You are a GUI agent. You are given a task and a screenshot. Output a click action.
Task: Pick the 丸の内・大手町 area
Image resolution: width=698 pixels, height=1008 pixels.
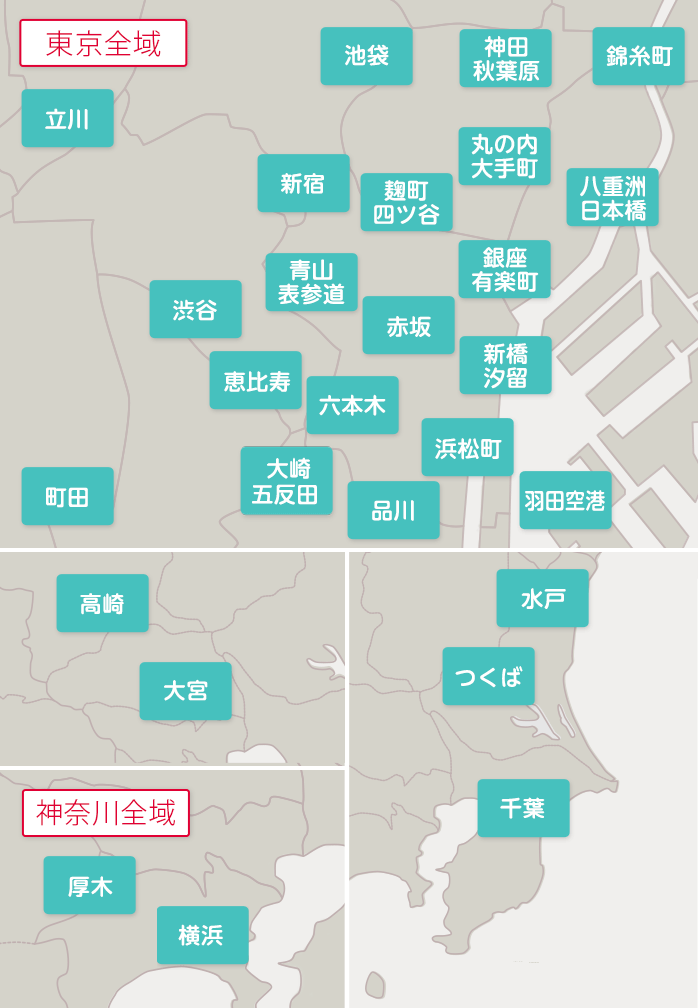coord(504,156)
